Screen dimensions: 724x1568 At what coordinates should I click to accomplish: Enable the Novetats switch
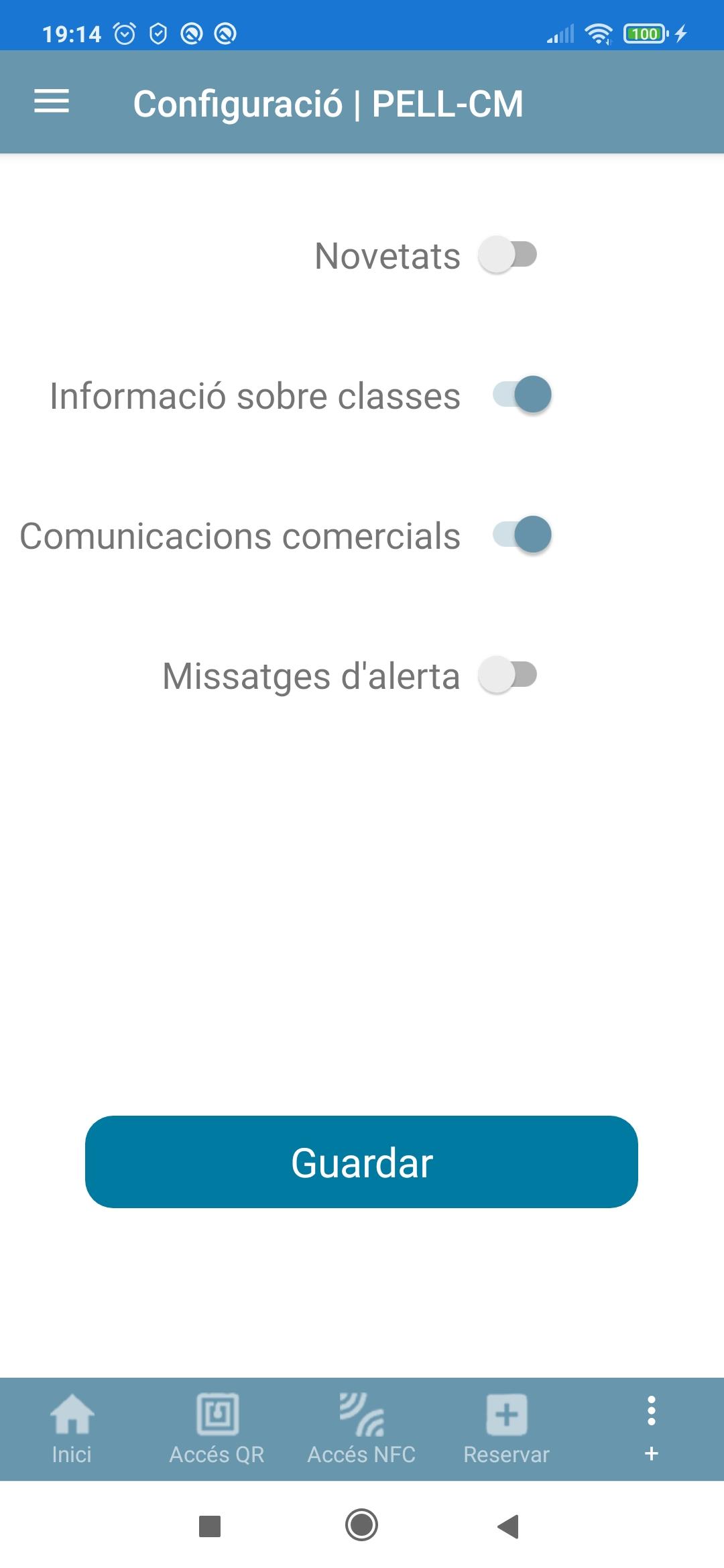point(507,255)
